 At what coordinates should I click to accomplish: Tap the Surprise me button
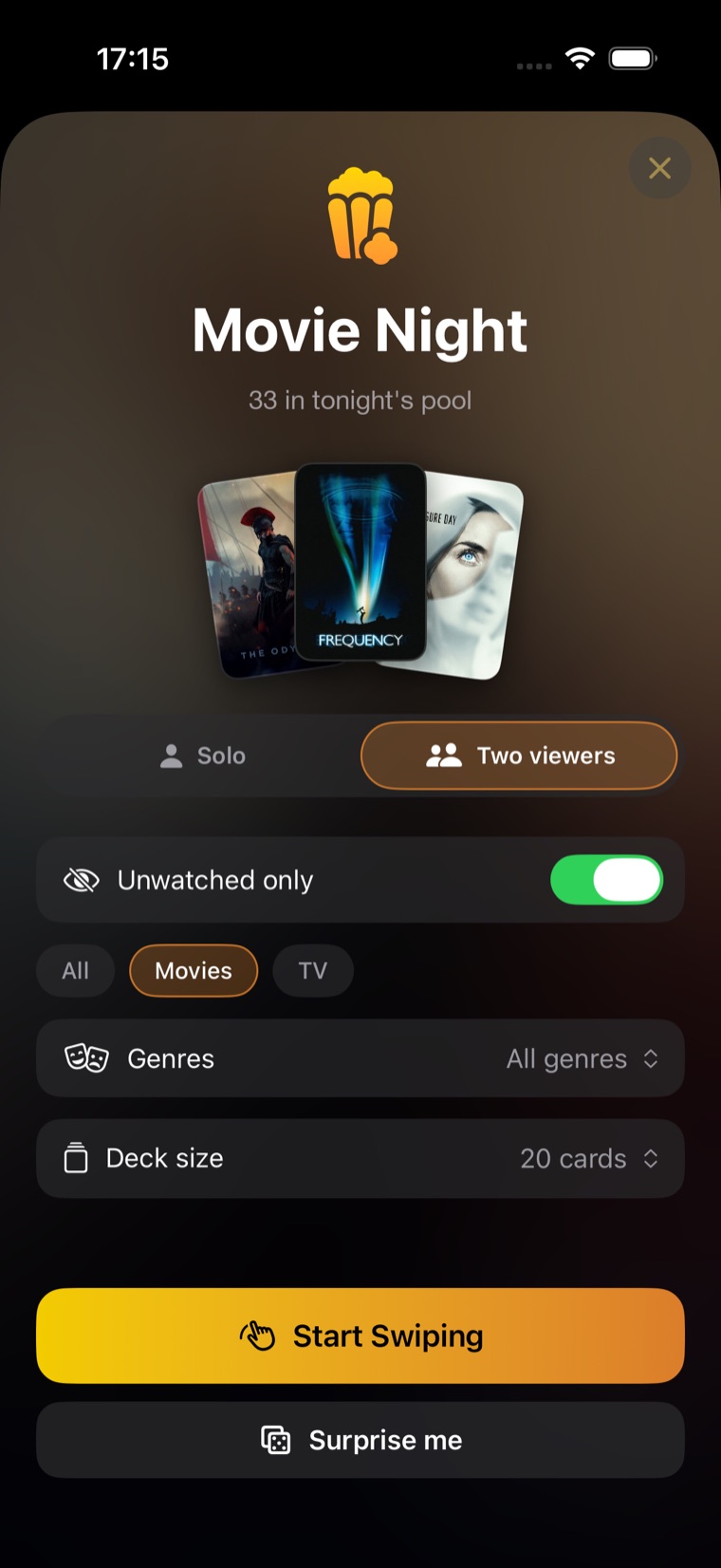pyautogui.click(x=360, y=1440)
